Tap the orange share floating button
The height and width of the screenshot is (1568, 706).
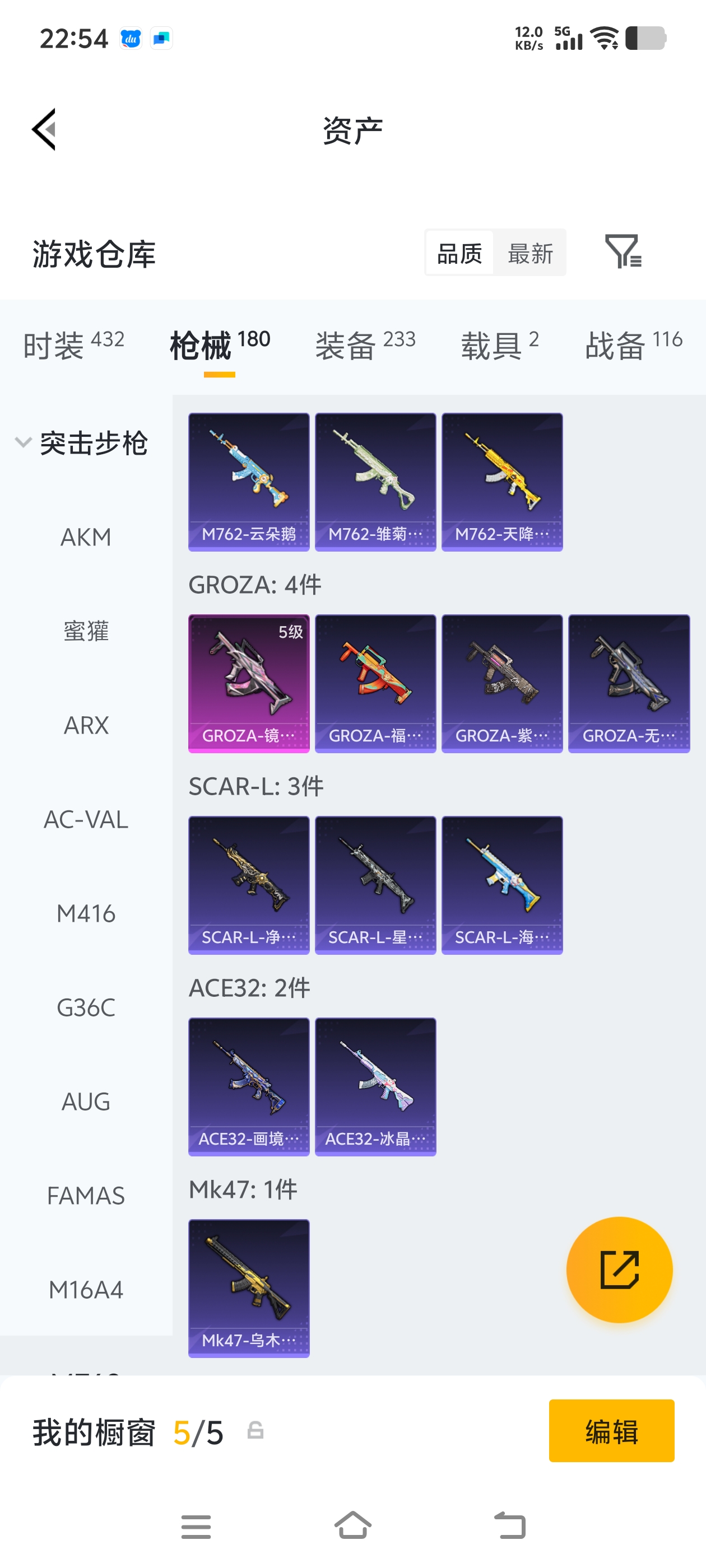pyautogui.click(x=619, y=1270)
